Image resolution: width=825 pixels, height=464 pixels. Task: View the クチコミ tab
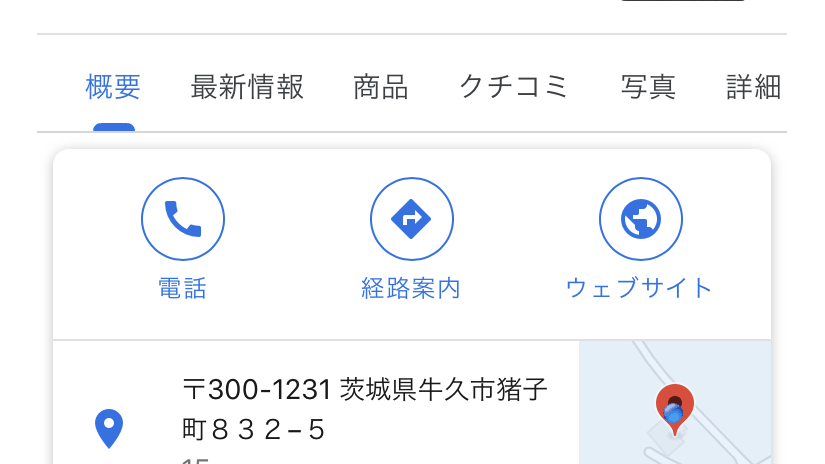514,88
